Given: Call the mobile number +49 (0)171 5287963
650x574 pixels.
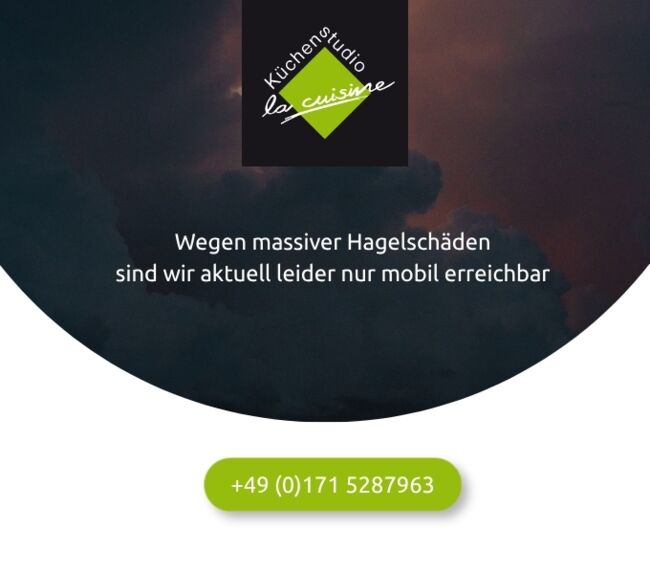Looking at the screenshot, I should [x=332, y=484].
